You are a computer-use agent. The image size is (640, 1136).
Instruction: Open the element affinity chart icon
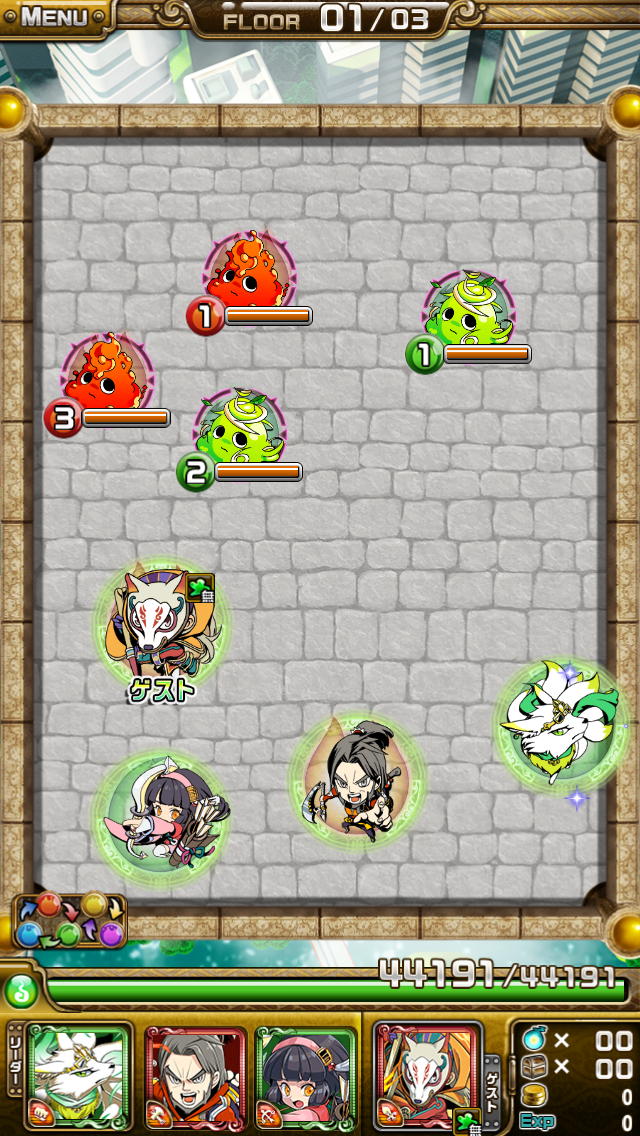pyautogui.click(x=69, y=921)
